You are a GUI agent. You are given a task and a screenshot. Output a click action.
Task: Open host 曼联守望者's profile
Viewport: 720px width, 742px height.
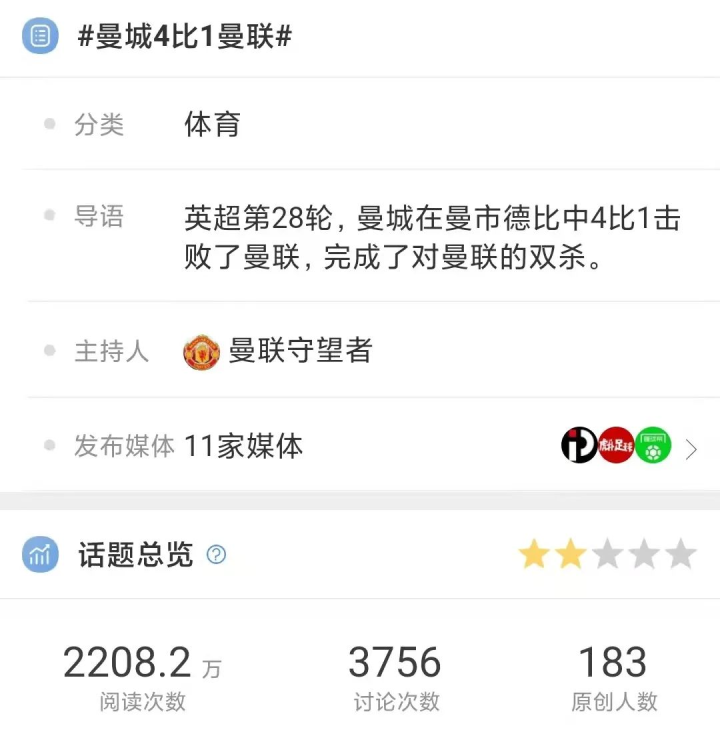click(x=299, y=351)
